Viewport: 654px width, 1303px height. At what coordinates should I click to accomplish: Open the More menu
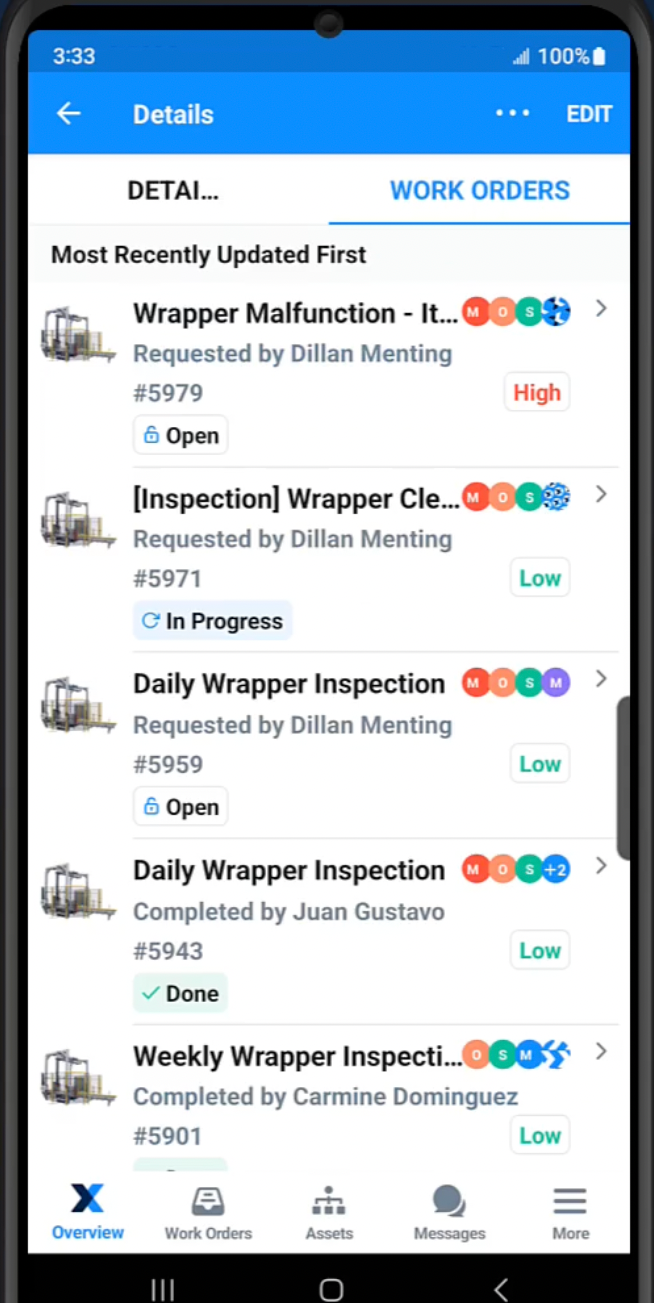tap(570, 1213)
